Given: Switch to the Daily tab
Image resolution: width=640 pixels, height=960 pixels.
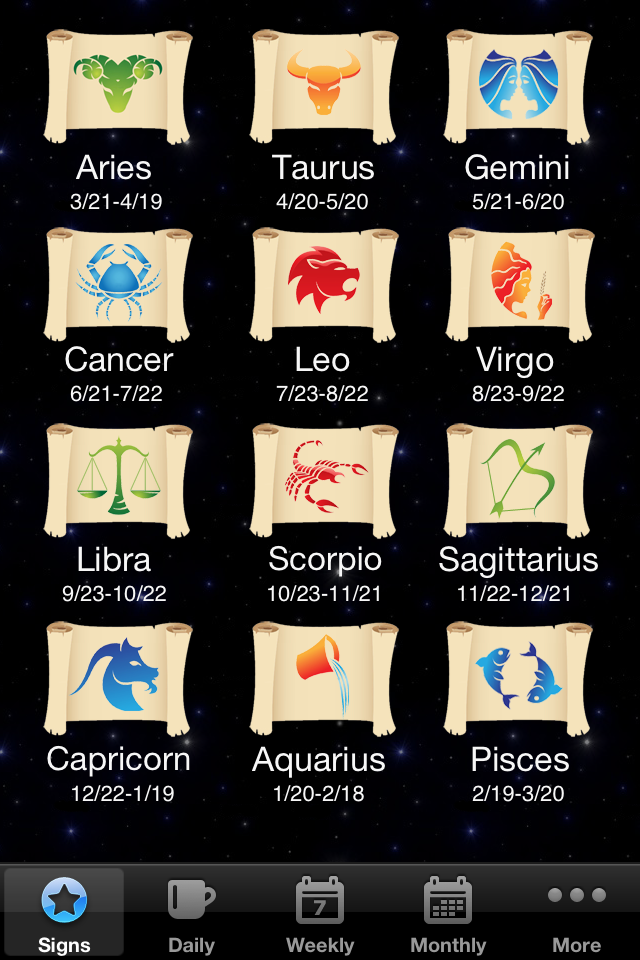Looking at the screenshot, I should coord(191,912).
